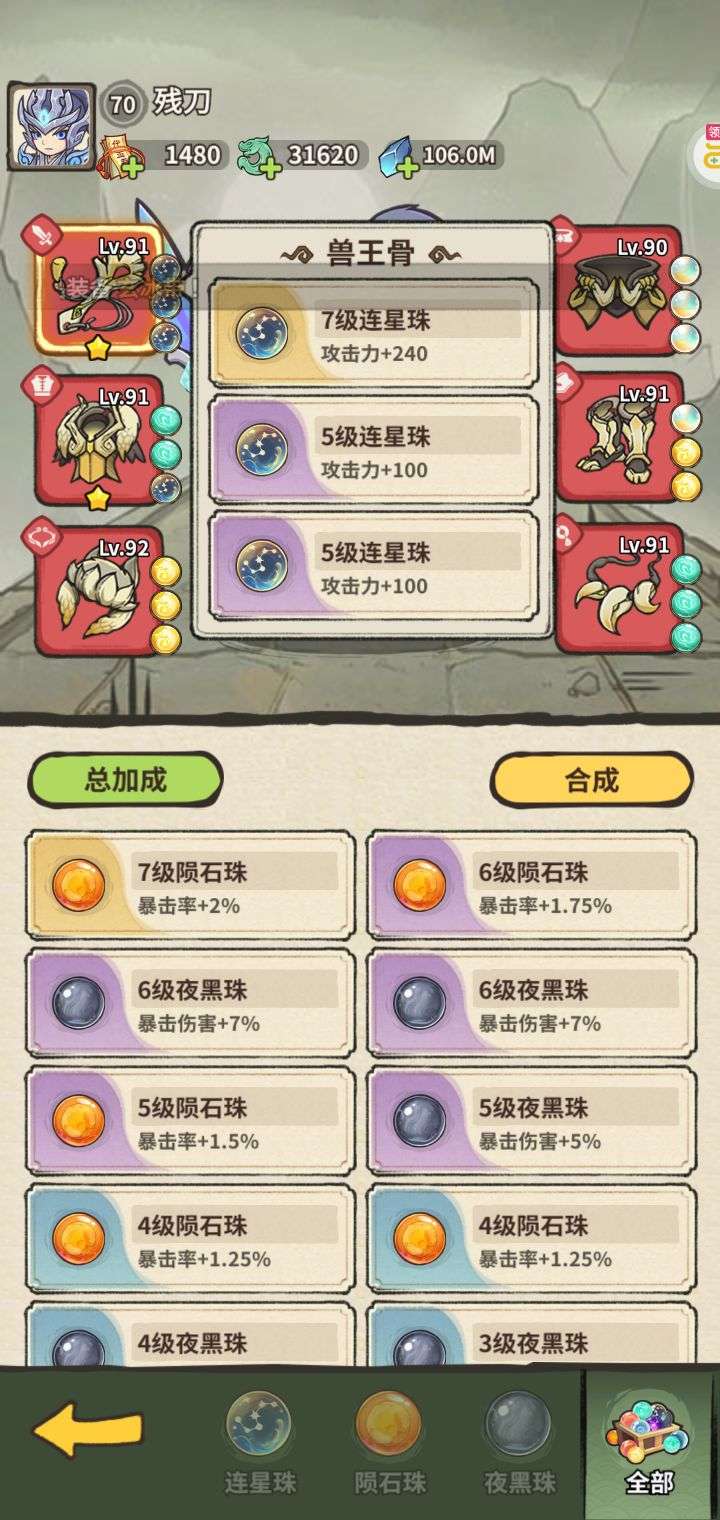Go back with the yellow arrow
Viewport: 720px width, 1520px height.
(88, 1434)
